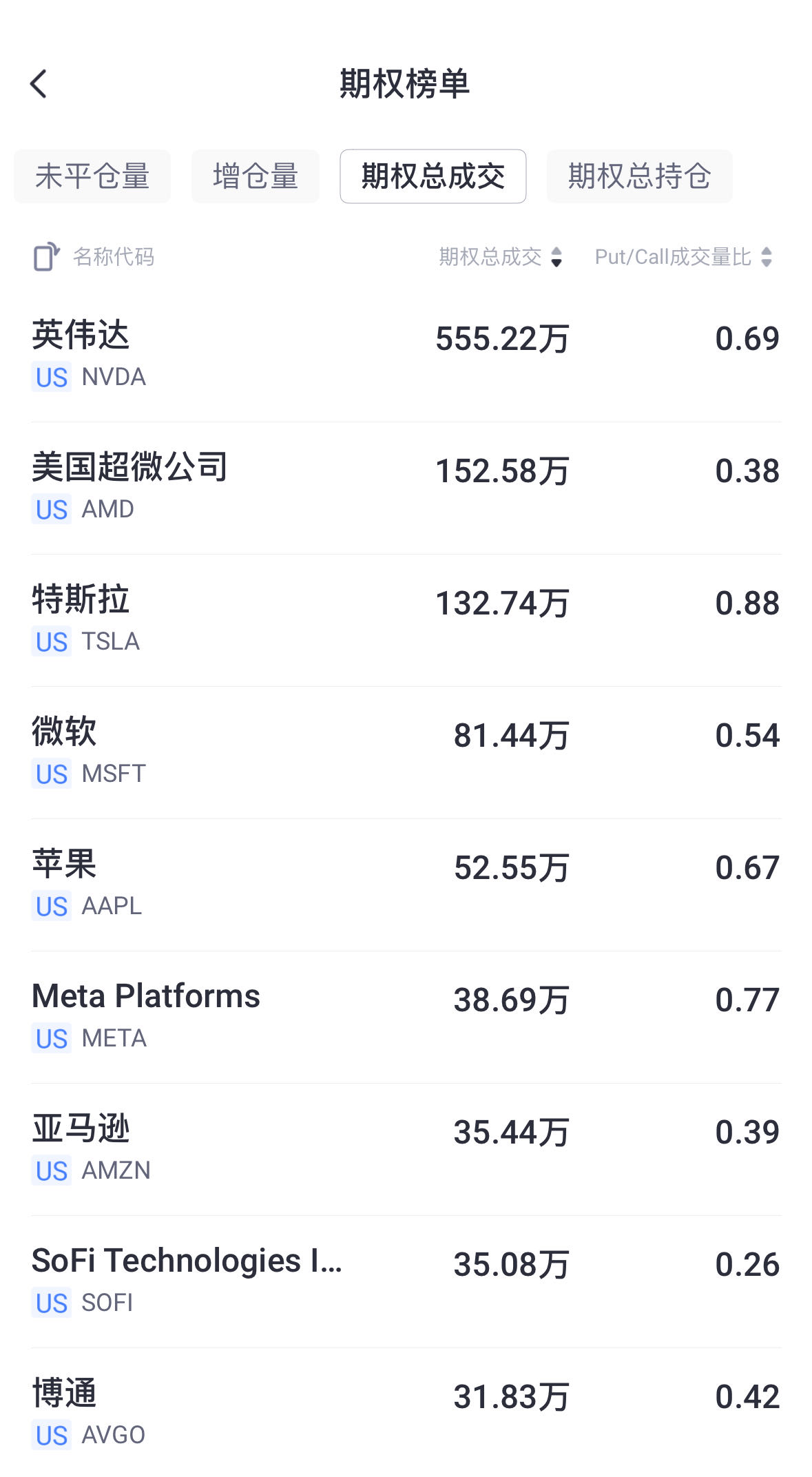Open the 亚马逊 AMZN row
This screenshot has height=1477, width=812.
coord(406,1149)
